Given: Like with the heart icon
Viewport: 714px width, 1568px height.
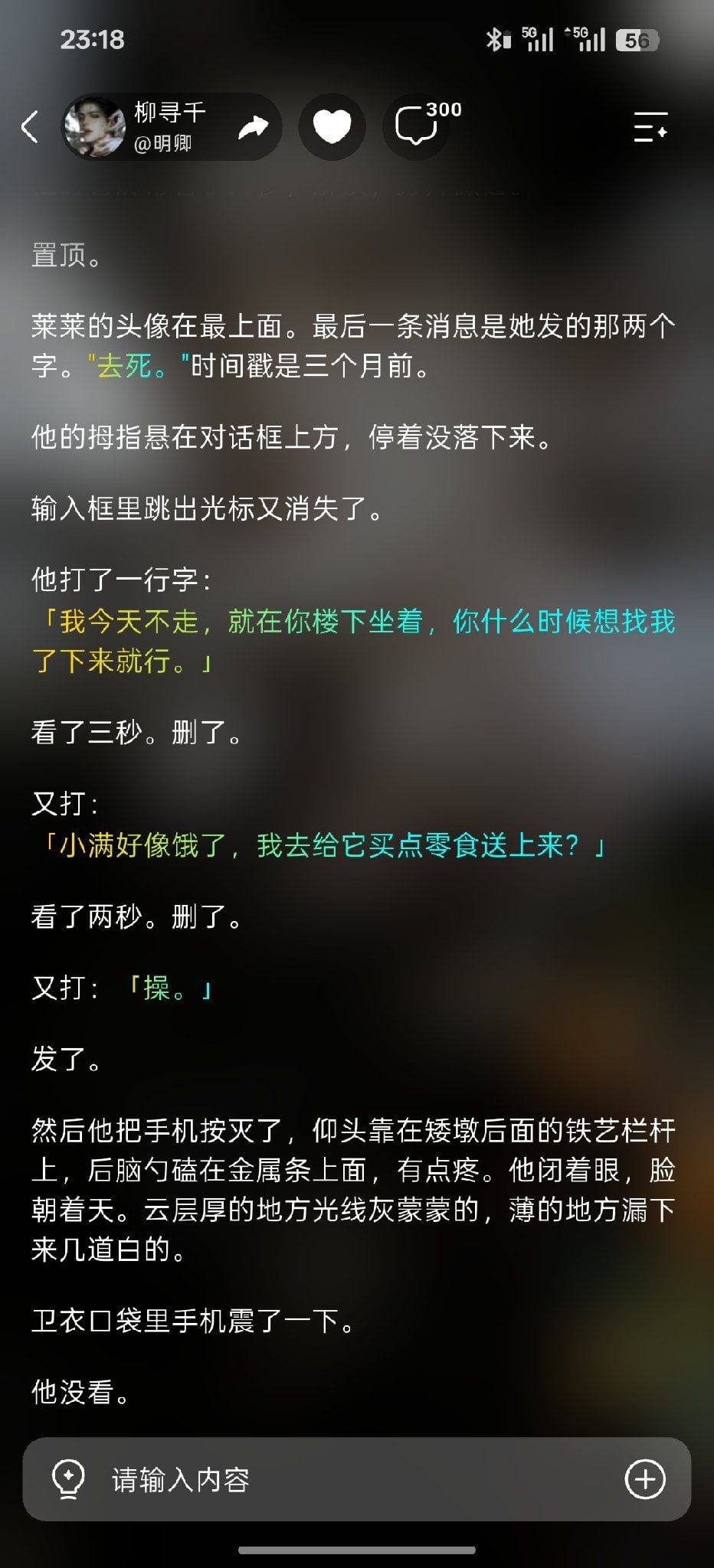Looking at the screenshot, I should coord(332,127).
